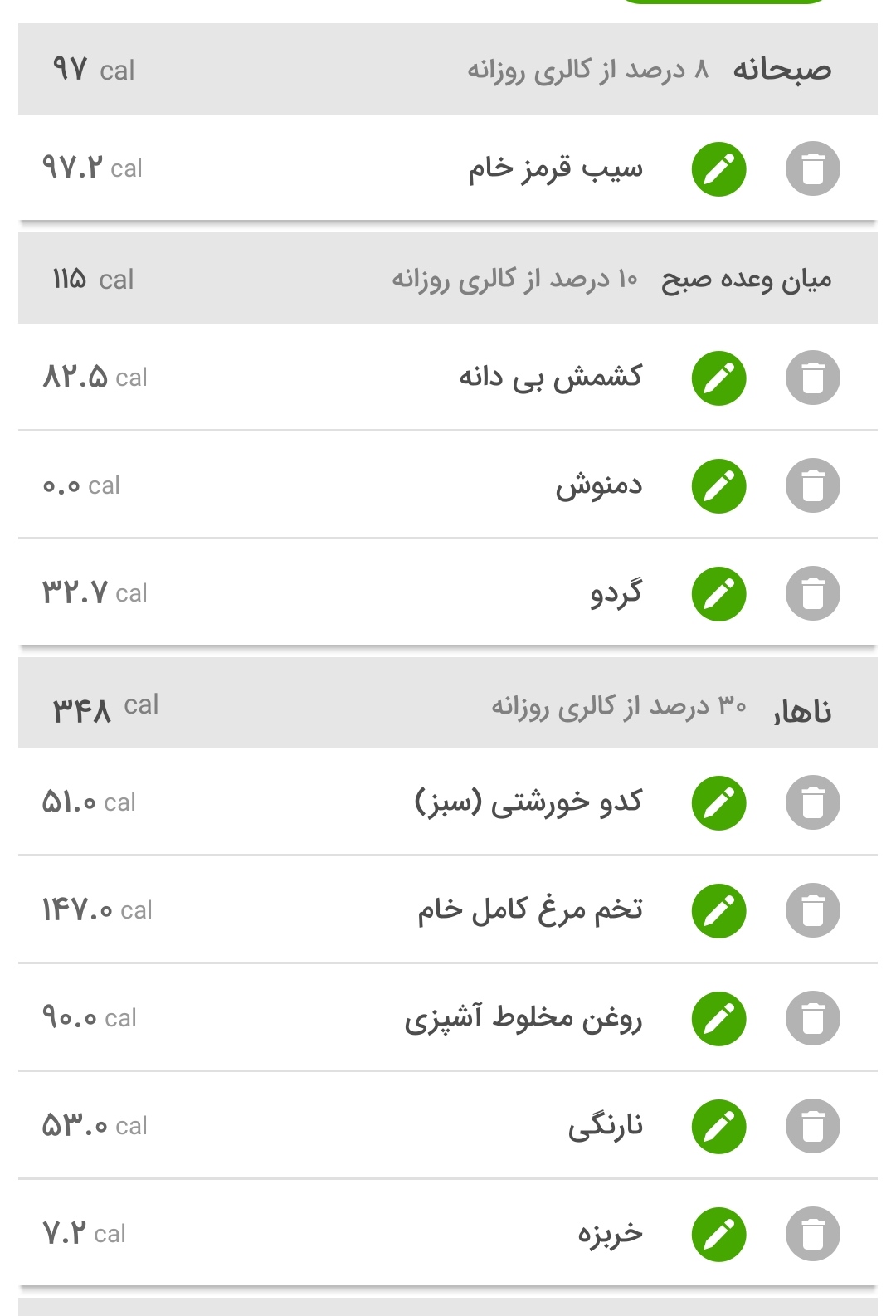Delete the روغن مخلوط آشپزی entry
Screen dimensions: 896x1316
pos(812,1019)
